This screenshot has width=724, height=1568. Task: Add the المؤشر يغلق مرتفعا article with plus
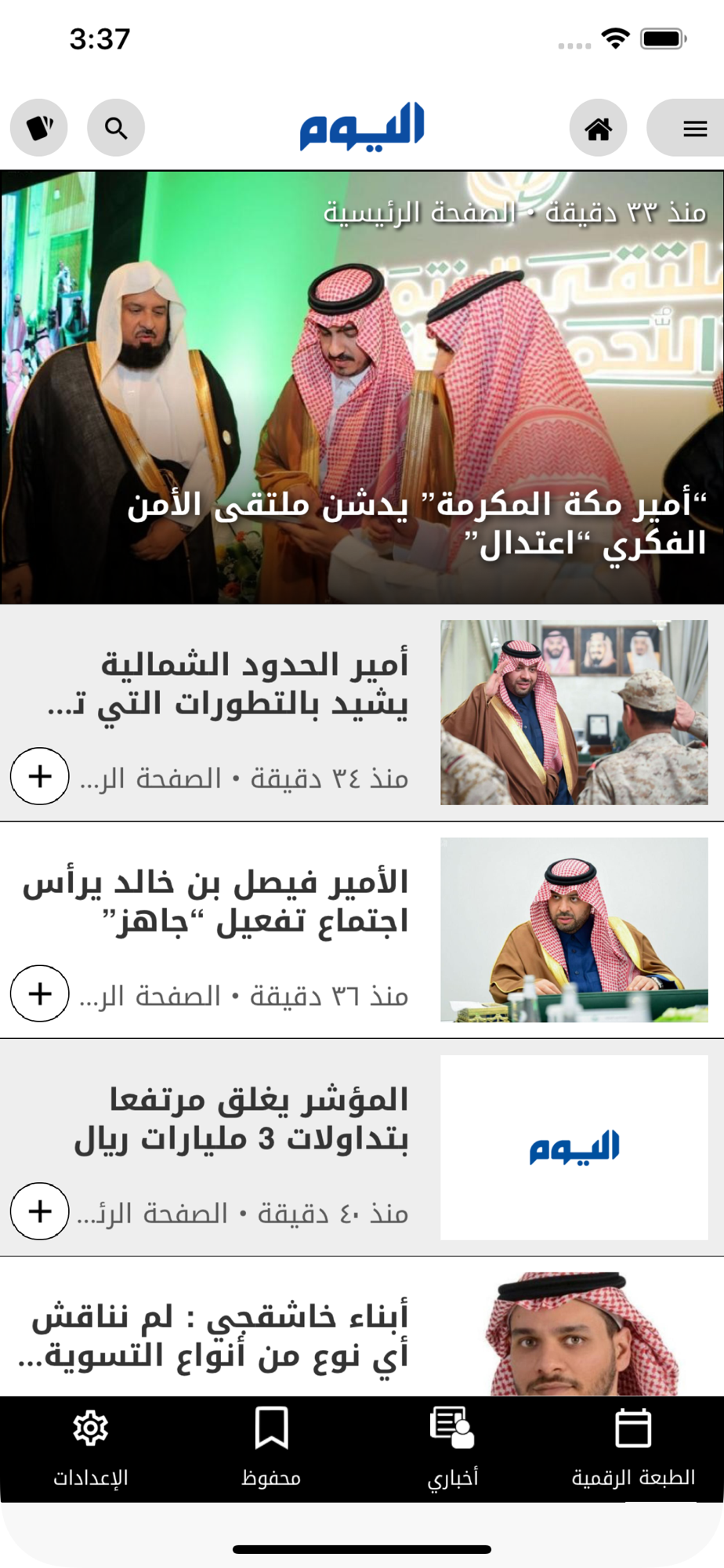pyautogui.click(x=40, y=1211)
